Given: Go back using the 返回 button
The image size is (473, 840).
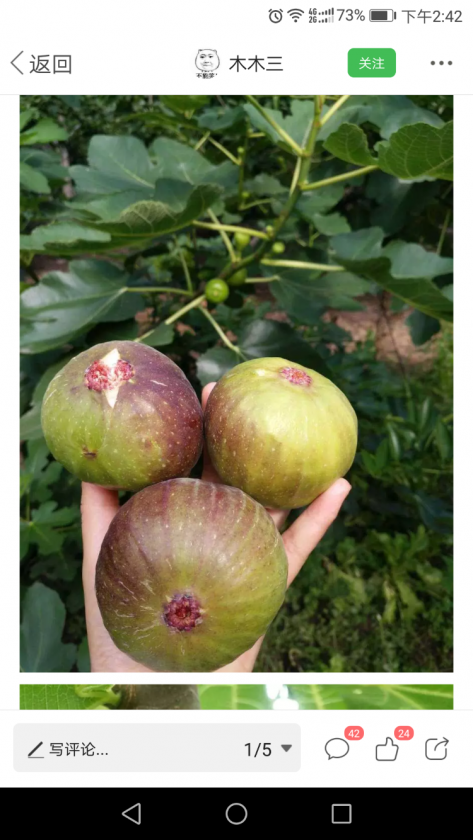Looking at the screenshot, I should click(x=41, y=64).
